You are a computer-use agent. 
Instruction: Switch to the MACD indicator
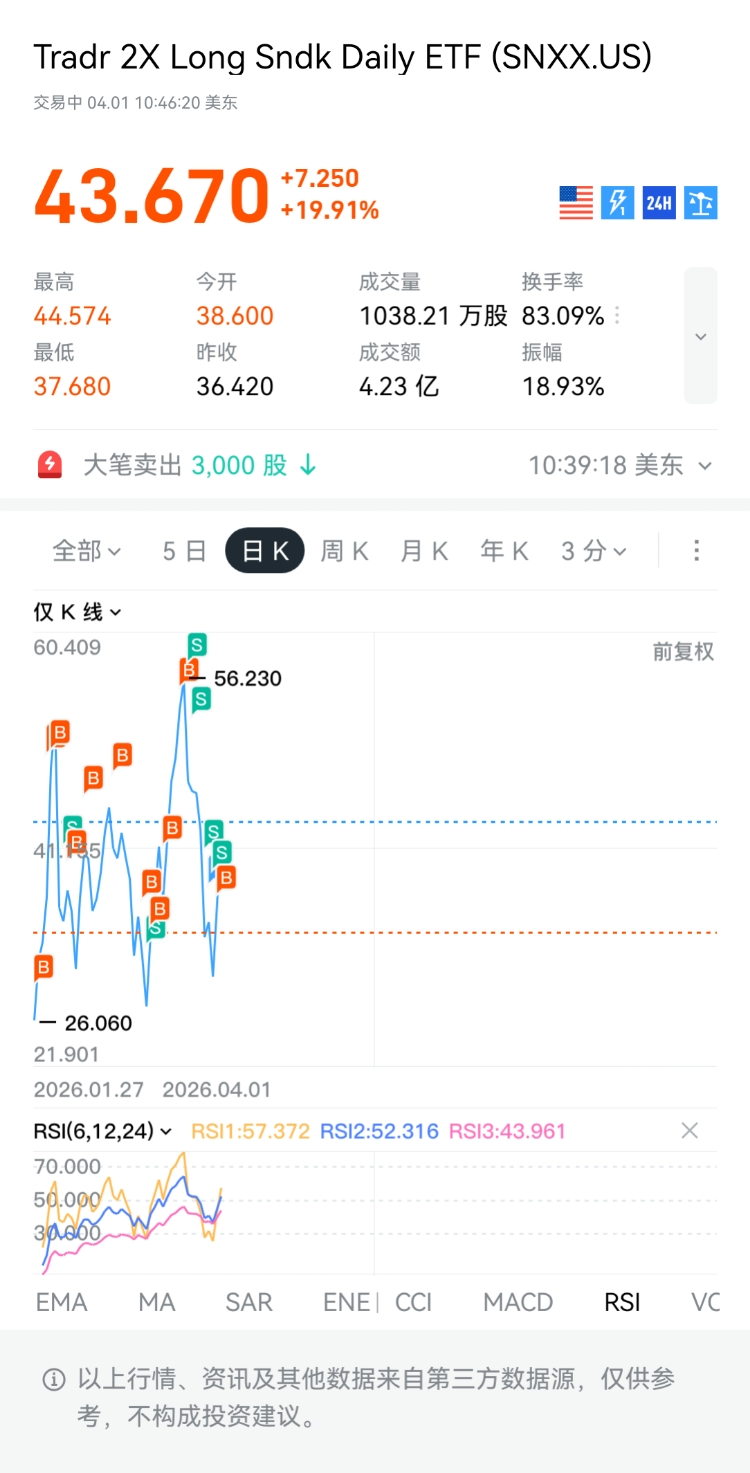[518, 1302]
